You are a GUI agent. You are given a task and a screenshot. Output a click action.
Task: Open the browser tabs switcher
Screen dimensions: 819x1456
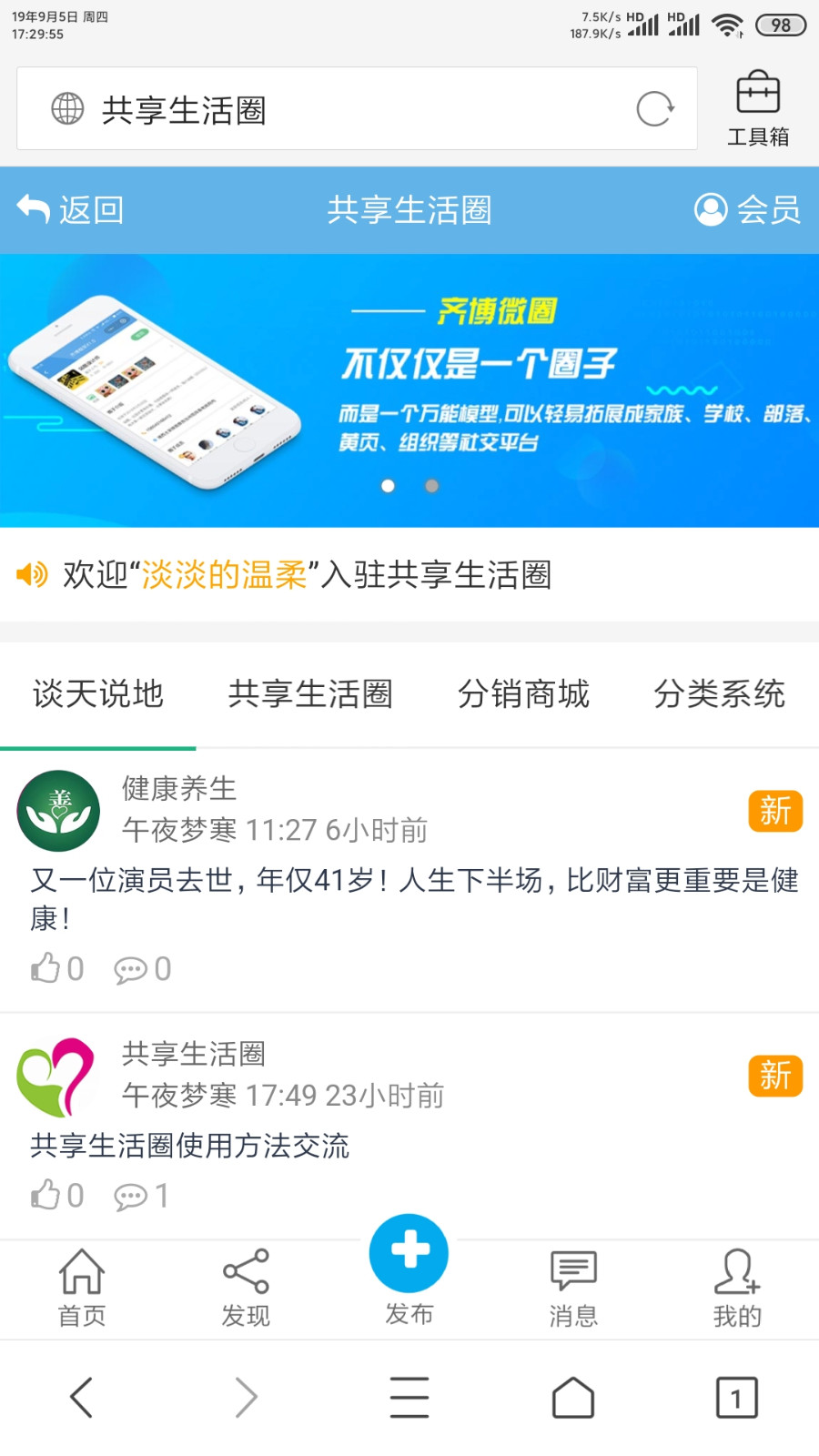(x=736, y=1397)
